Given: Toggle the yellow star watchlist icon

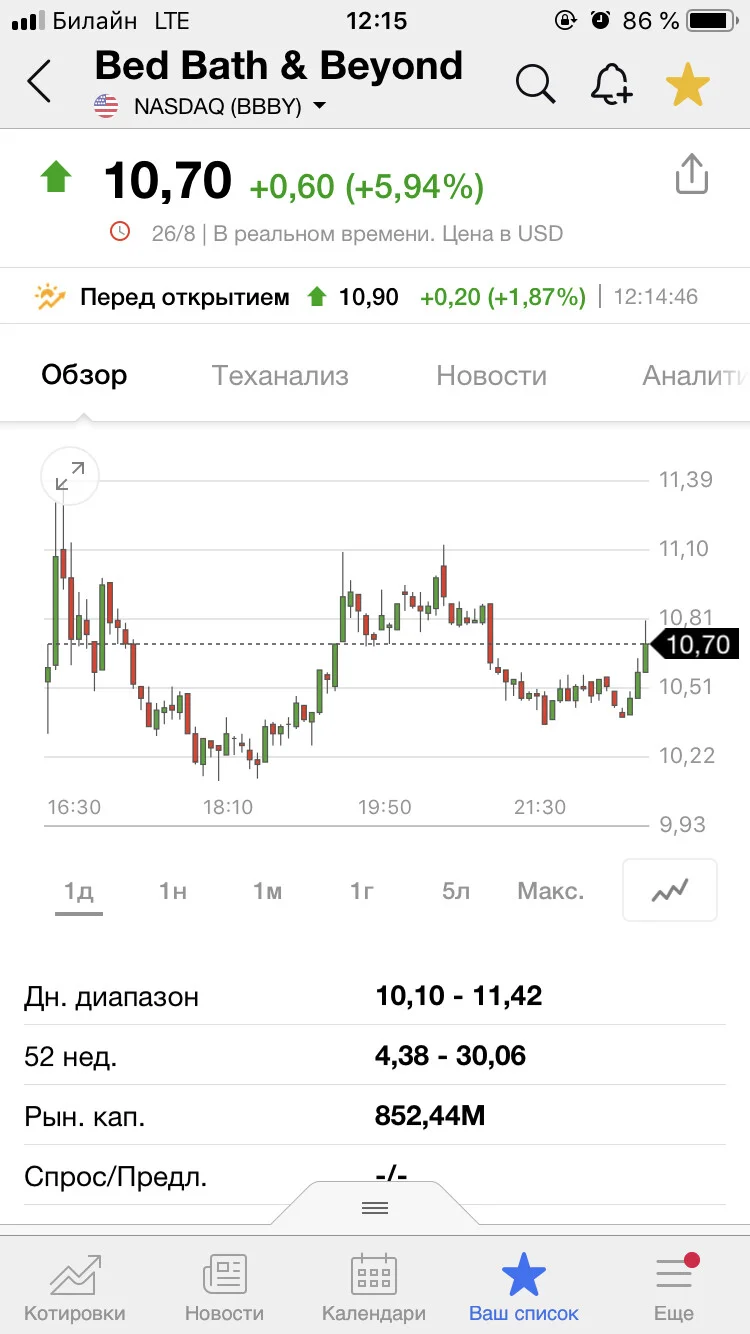Looking at the screenshot, I should tap(688, 84).
